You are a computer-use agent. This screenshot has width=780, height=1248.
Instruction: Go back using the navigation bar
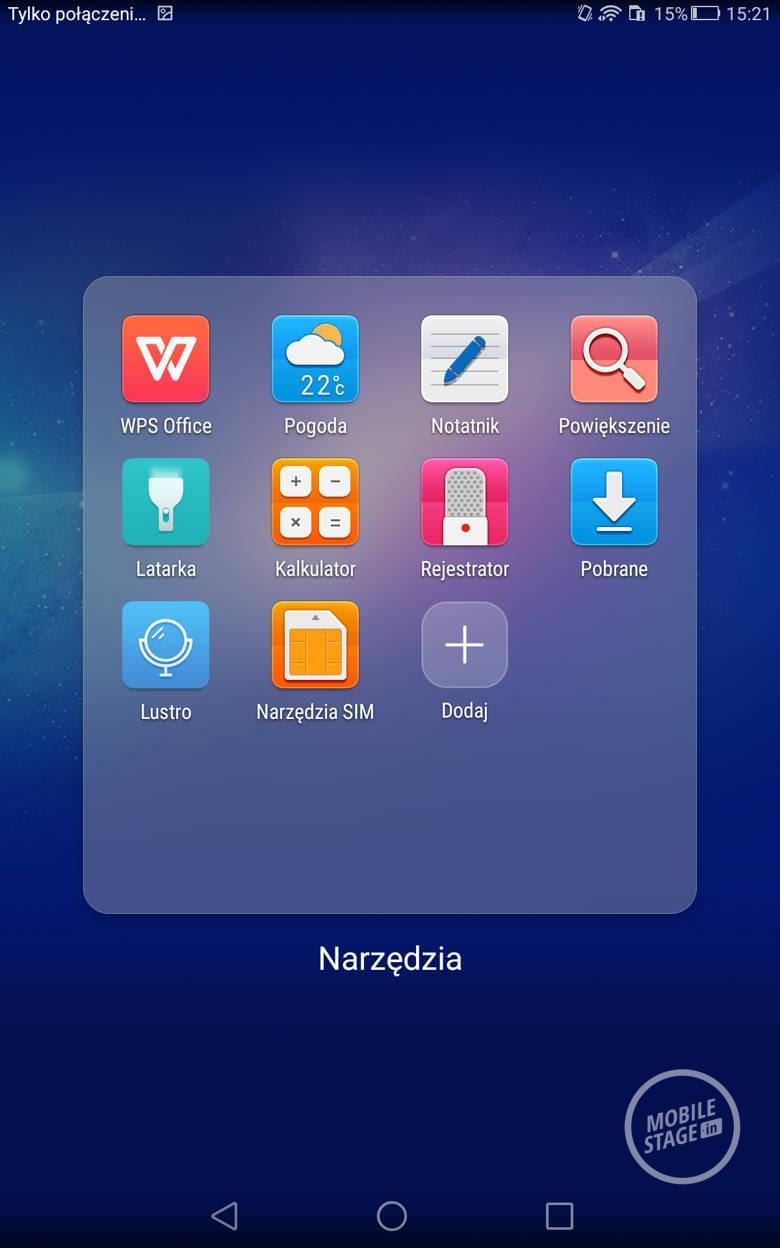pyautogui.click(x=225, y=1216)
